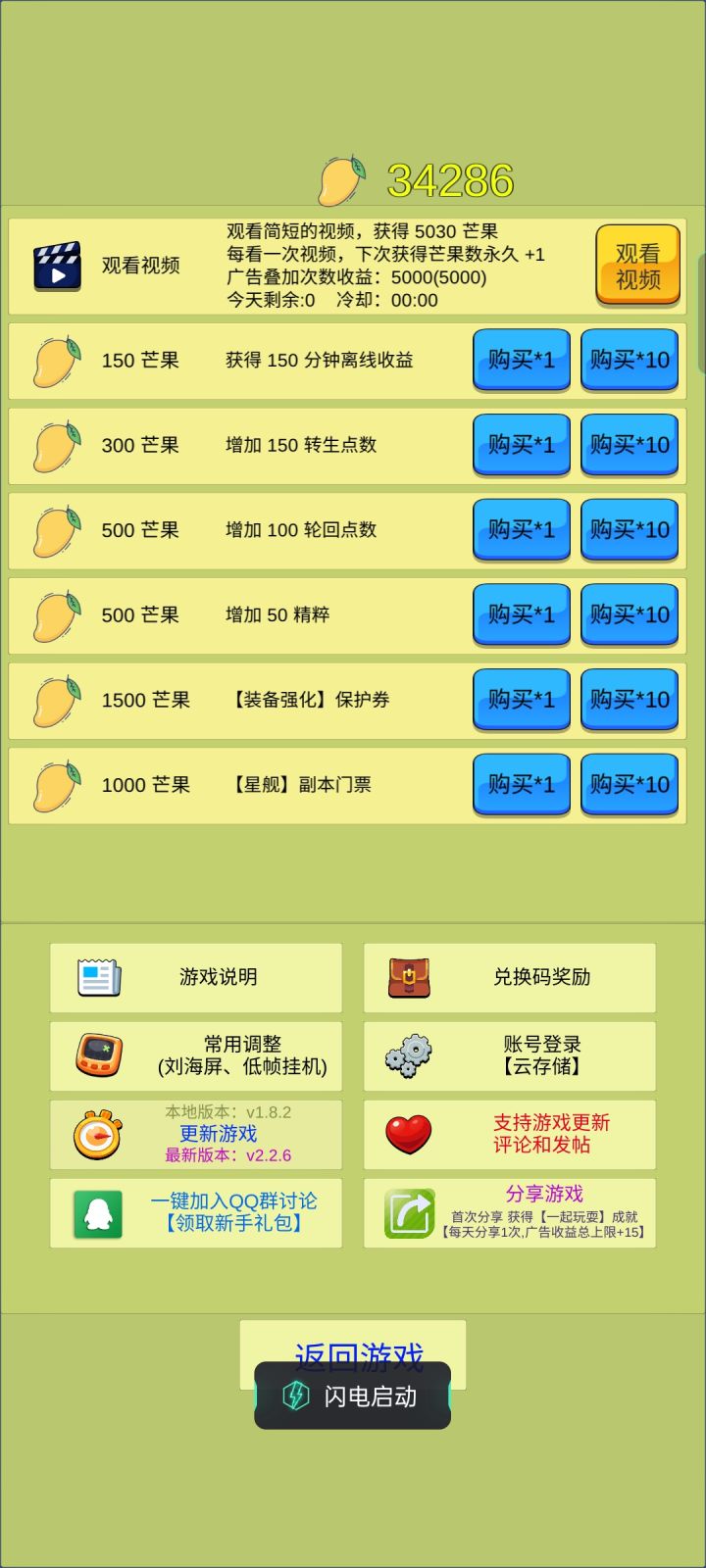
Task: Buy one 150 芒果 offline income item
Action: (x=521, y=360)
